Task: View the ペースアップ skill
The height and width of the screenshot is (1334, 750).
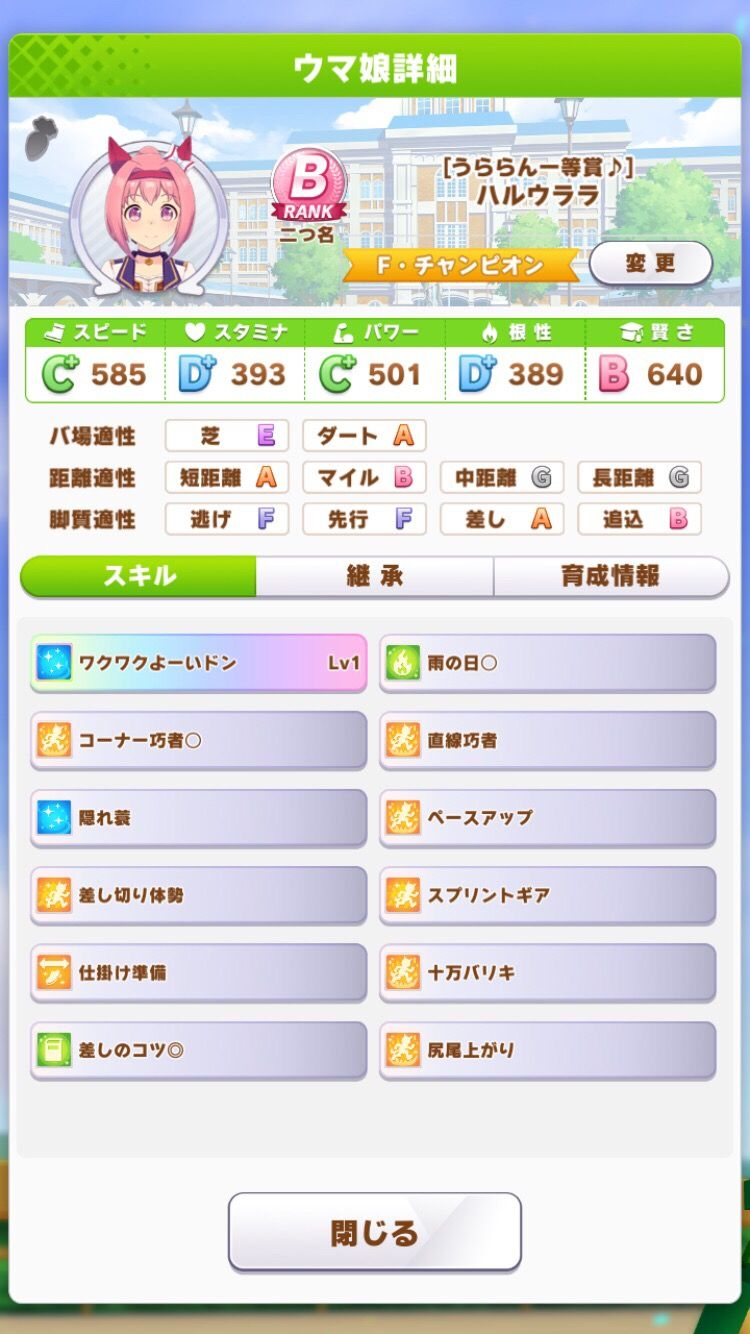Action: coord(547,817)
